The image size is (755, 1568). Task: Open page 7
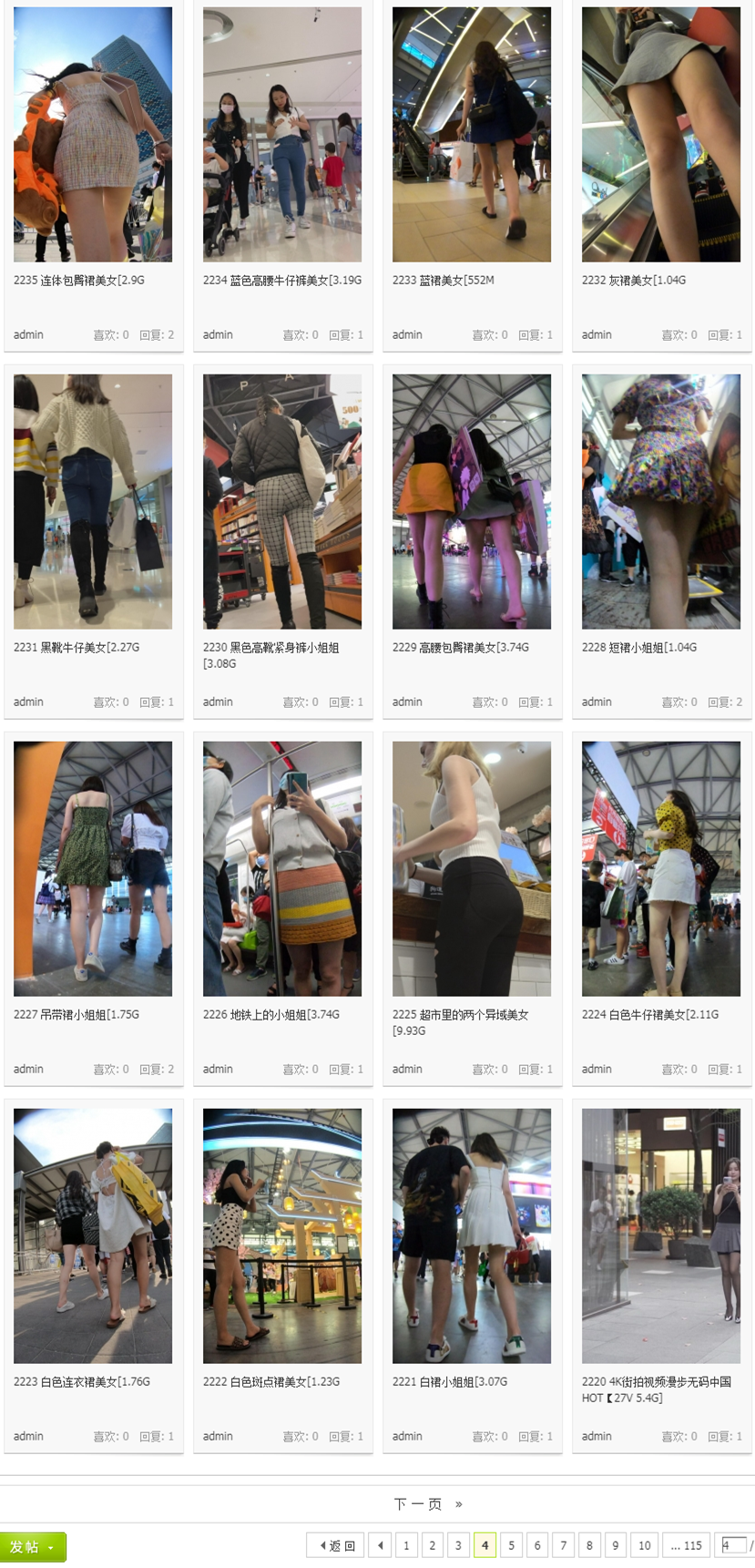point(564,1545)
